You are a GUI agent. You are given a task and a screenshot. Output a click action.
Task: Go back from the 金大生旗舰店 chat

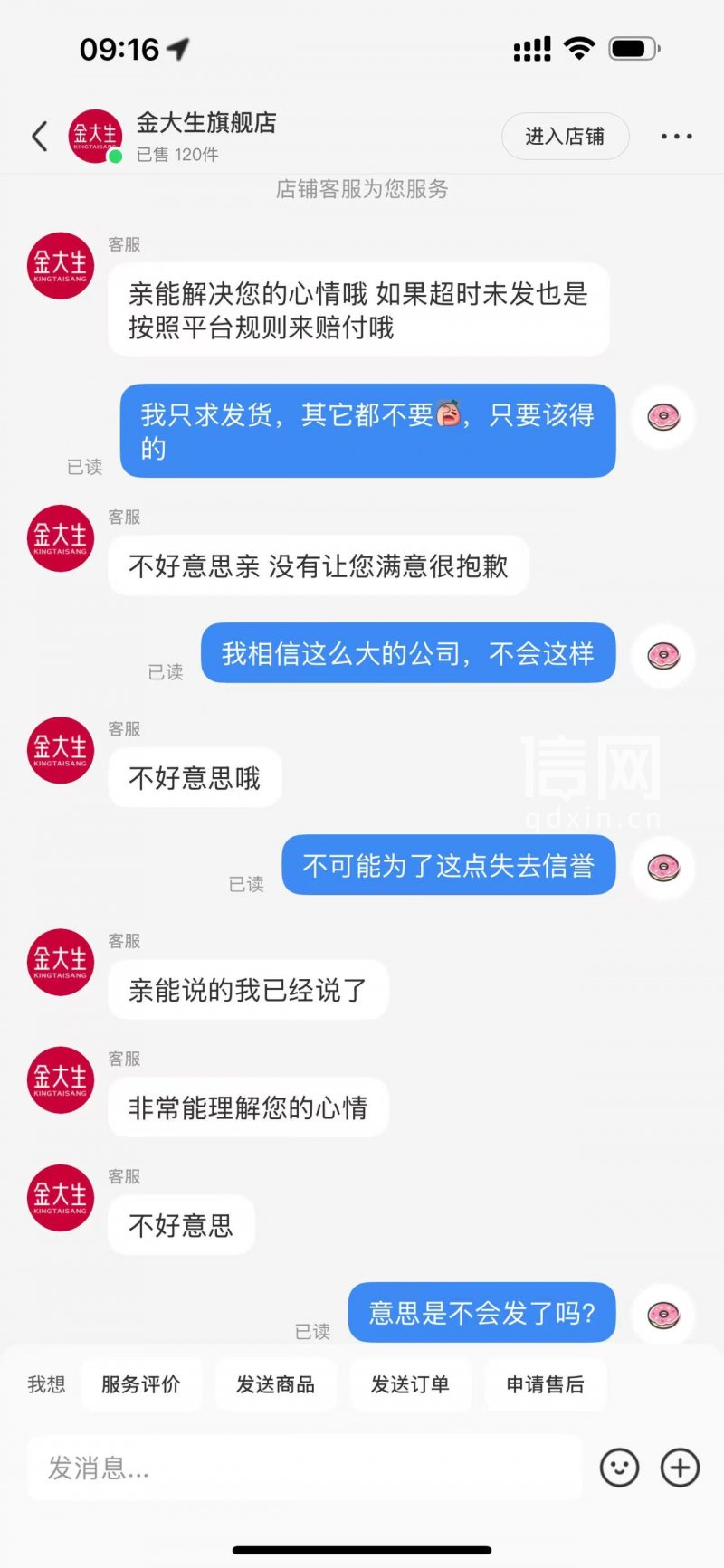pos(40,137)
